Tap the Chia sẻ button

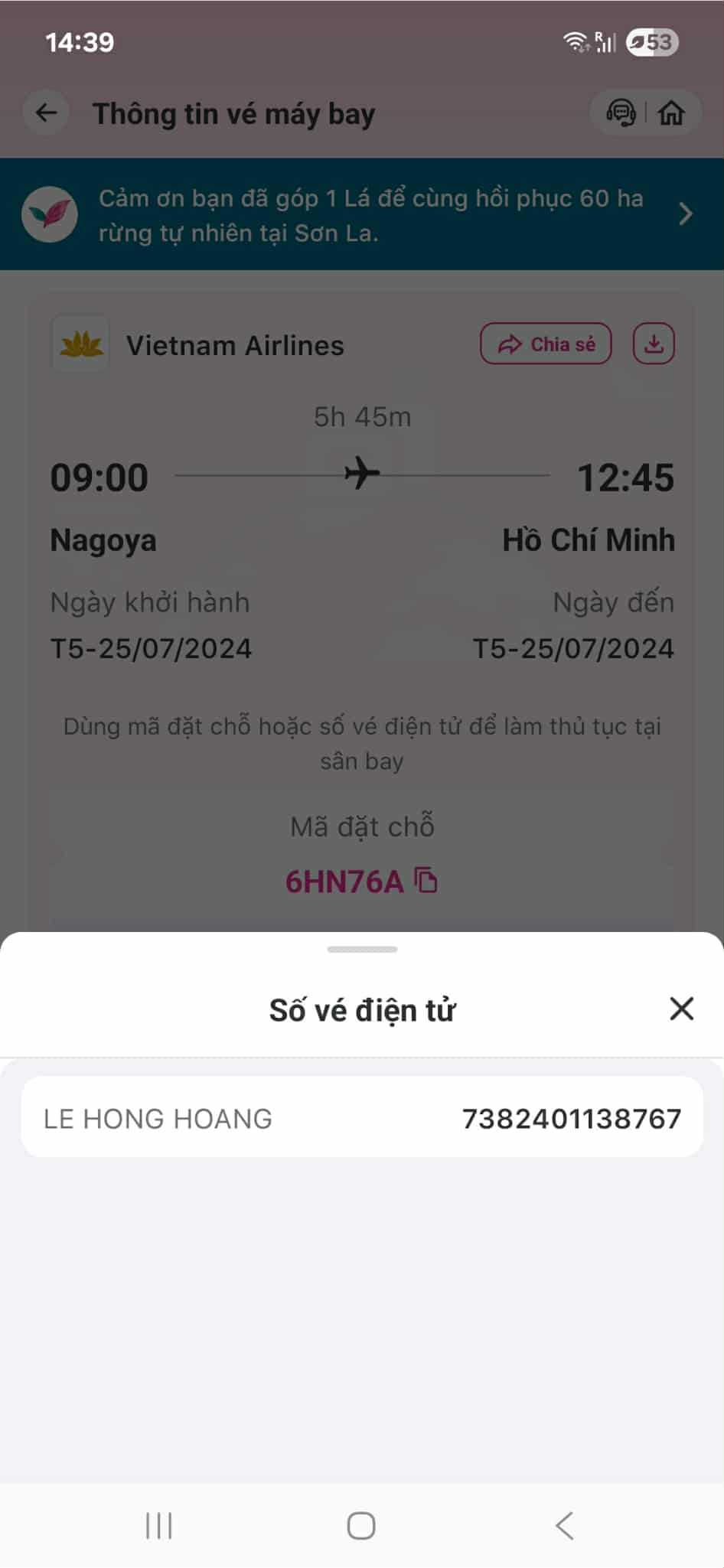coord(546,344)
